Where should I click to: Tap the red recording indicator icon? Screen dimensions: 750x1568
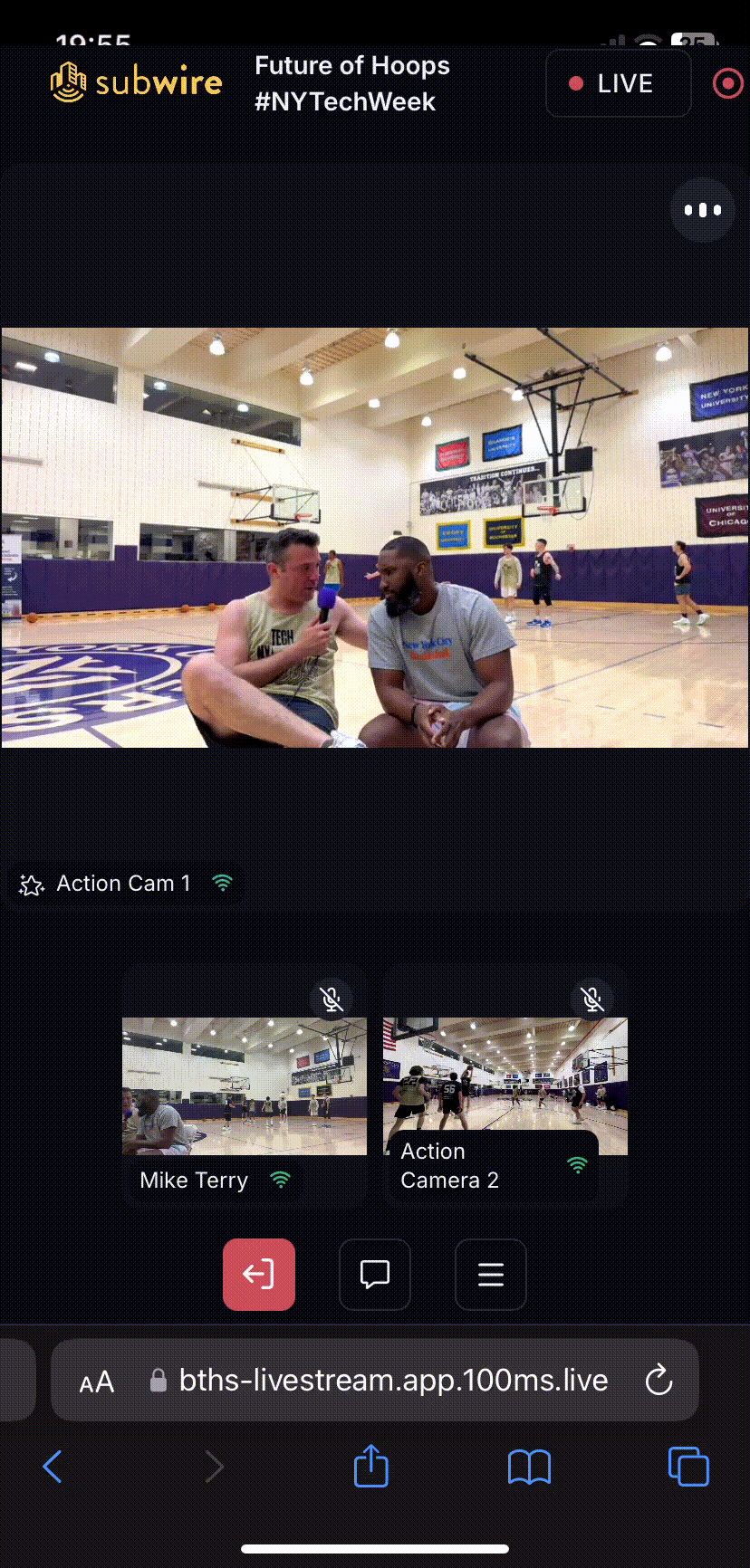(x=727, y=83)
